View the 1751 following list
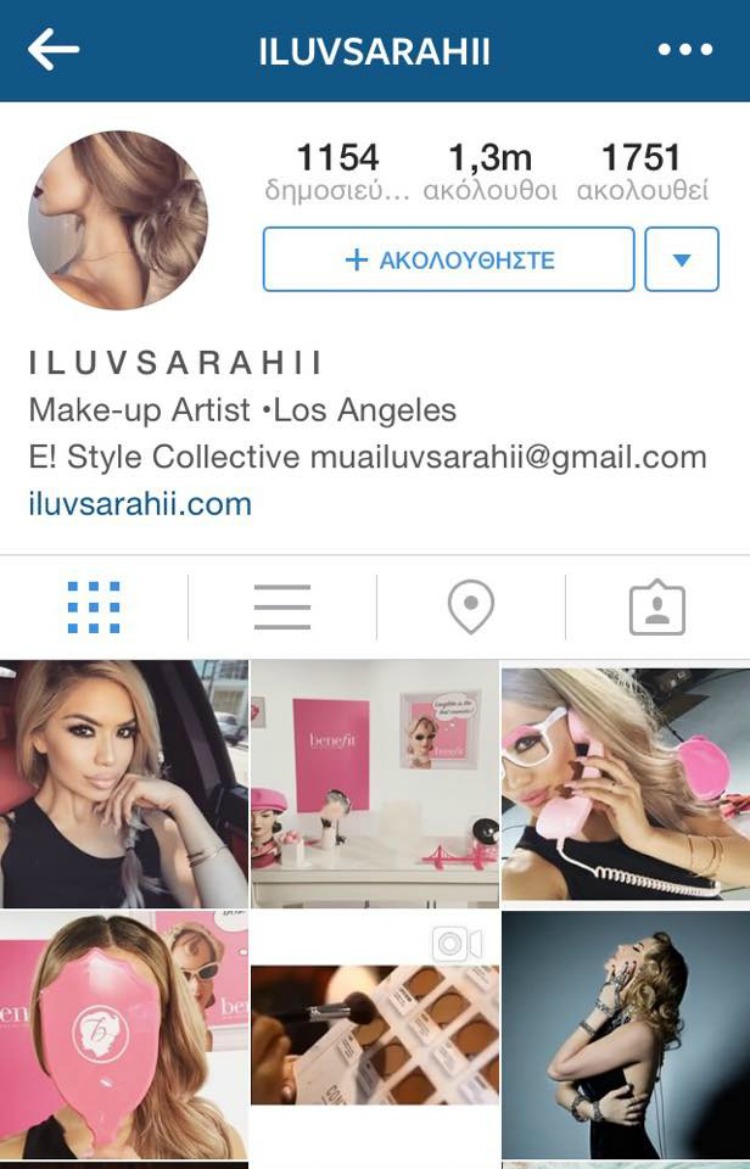 click(x=642, y=172)
